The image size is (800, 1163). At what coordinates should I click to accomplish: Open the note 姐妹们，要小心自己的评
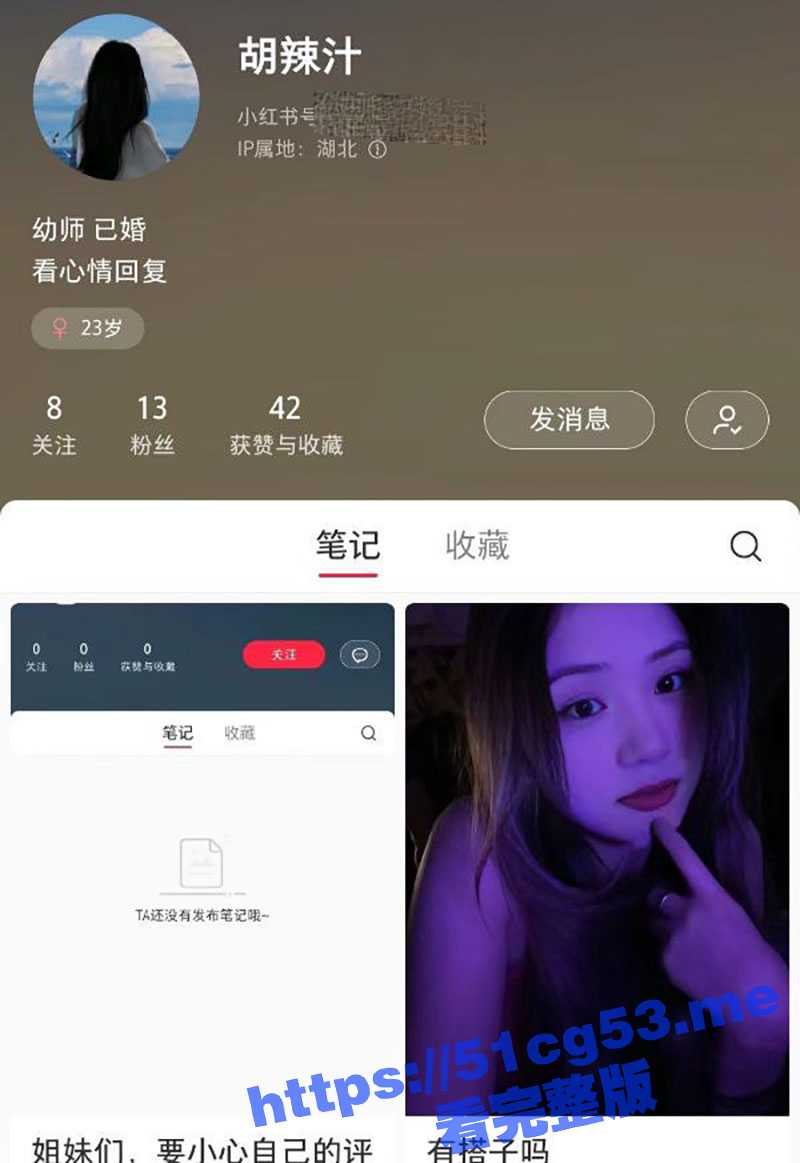point(202,860)
